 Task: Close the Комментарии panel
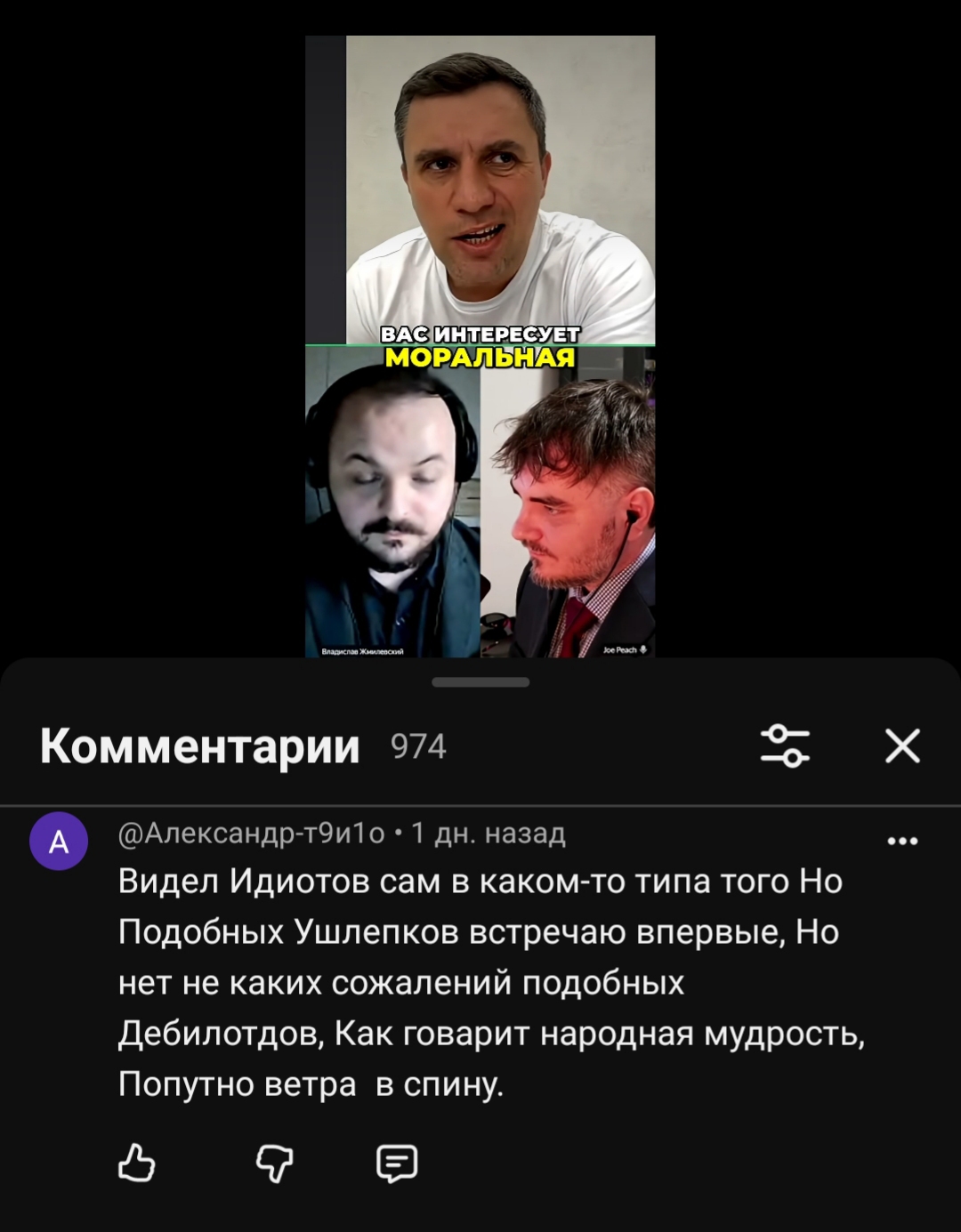pos(902,745)
